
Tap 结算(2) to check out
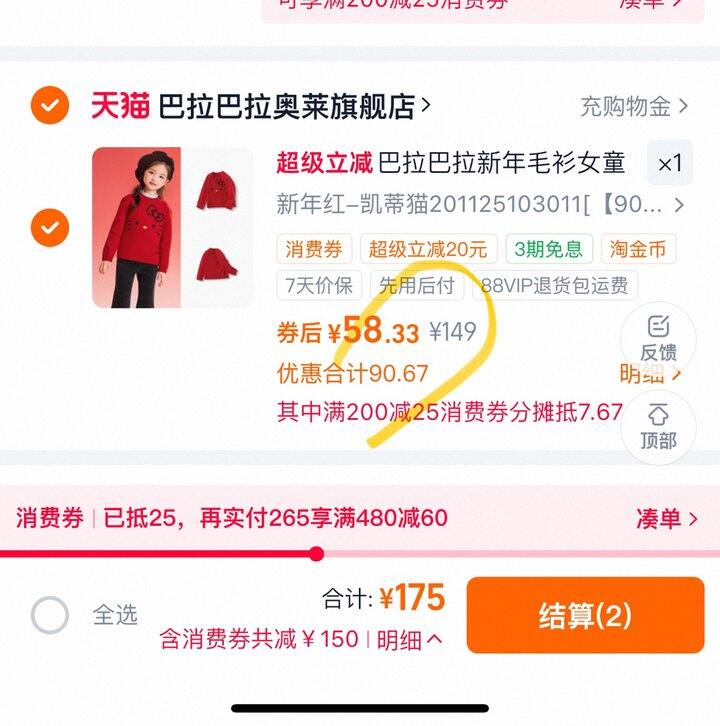(x=585, y=615)
